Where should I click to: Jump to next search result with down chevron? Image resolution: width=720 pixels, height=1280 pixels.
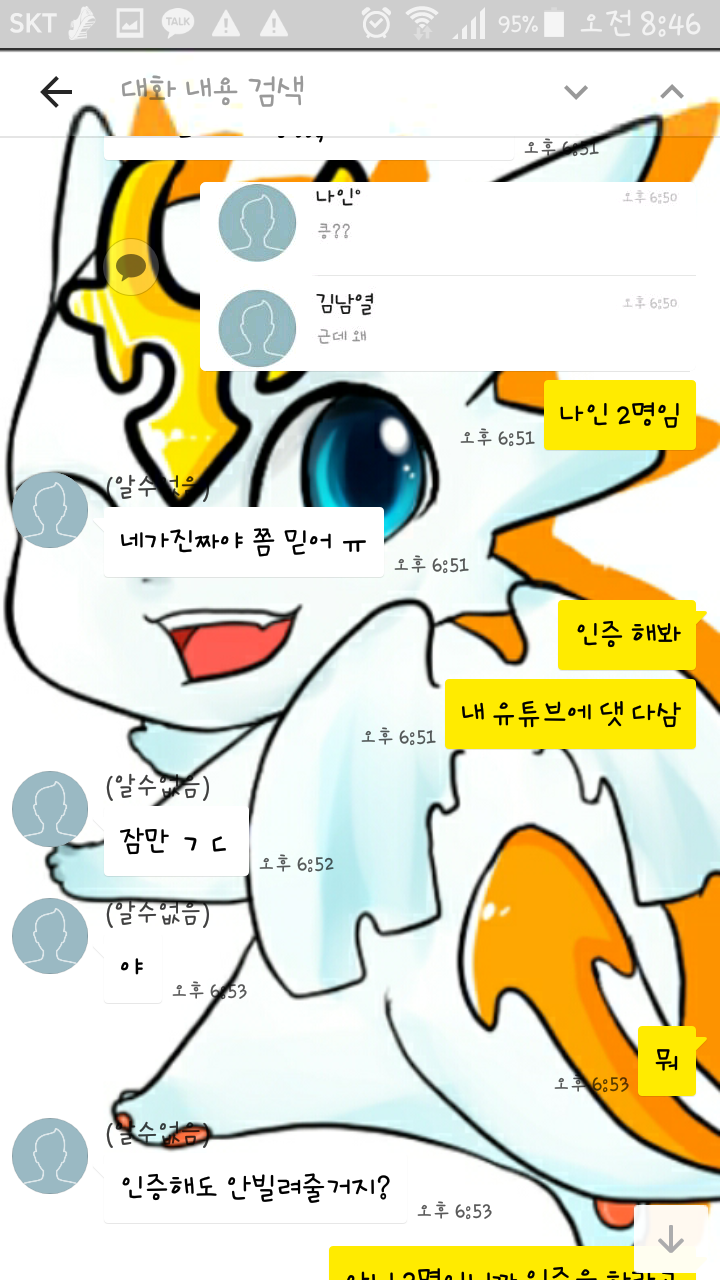click(576, 92)
